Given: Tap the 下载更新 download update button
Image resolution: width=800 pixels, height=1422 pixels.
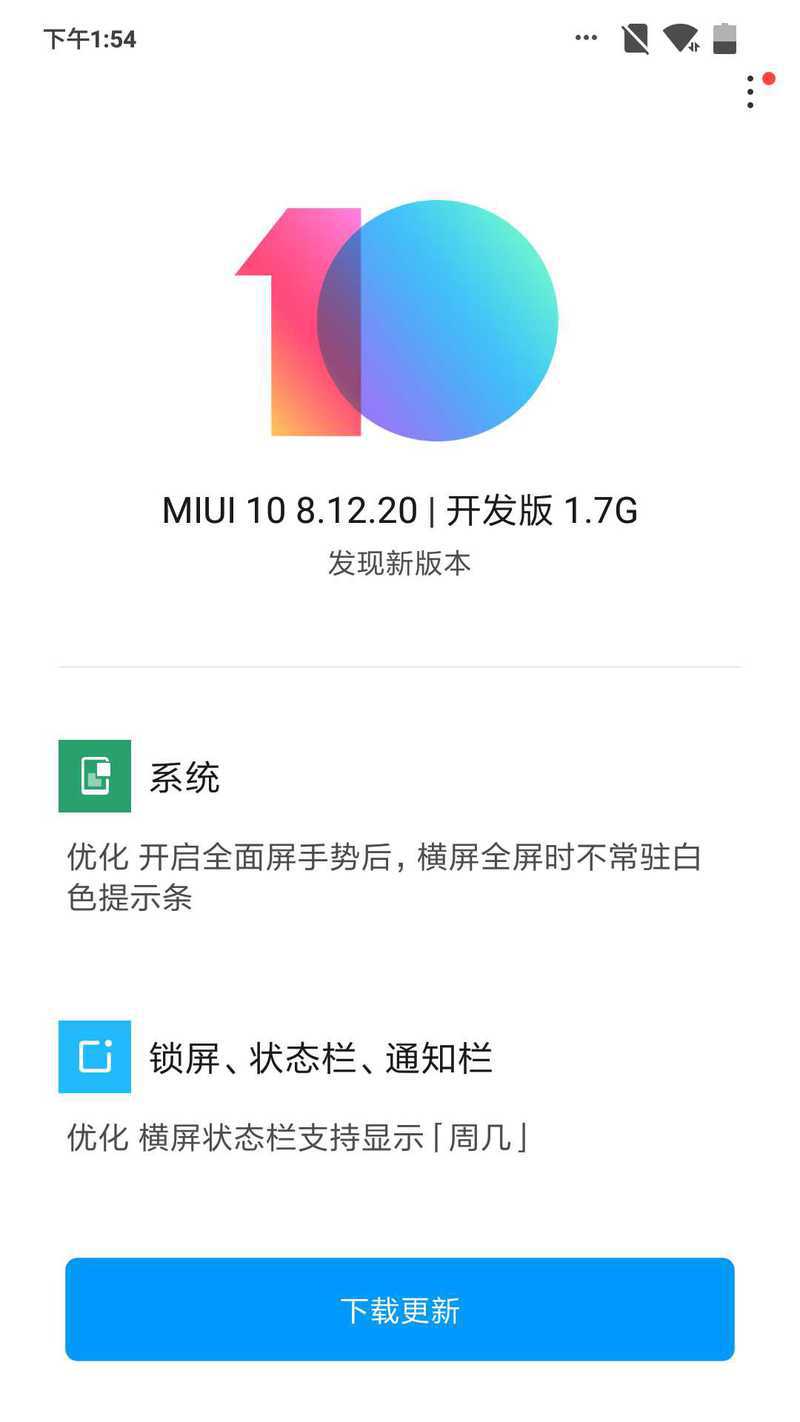Looking at the screenshot, I should 400,1309.
